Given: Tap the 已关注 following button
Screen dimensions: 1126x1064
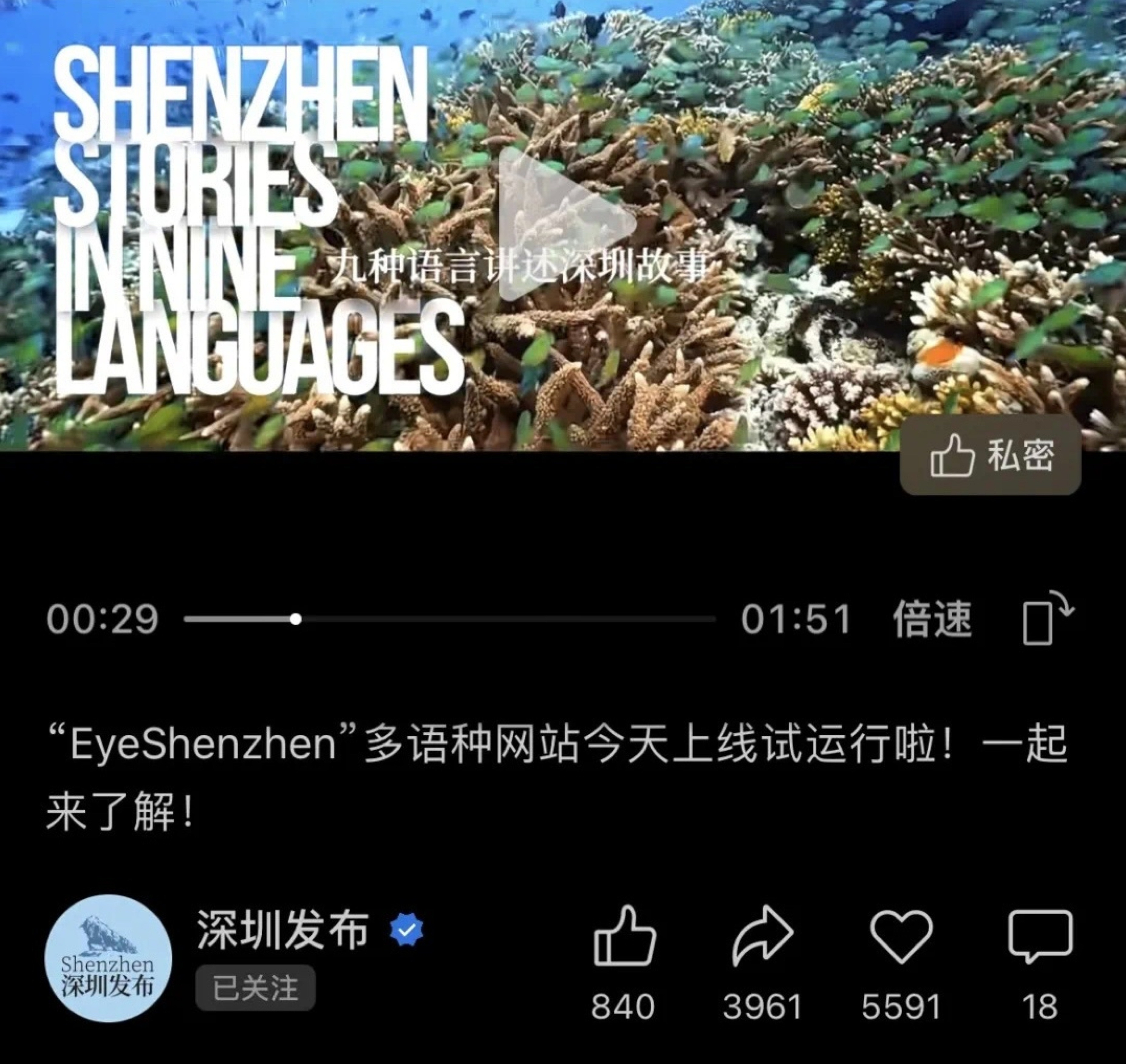Looking at the screenshot, I should (255, 988).
